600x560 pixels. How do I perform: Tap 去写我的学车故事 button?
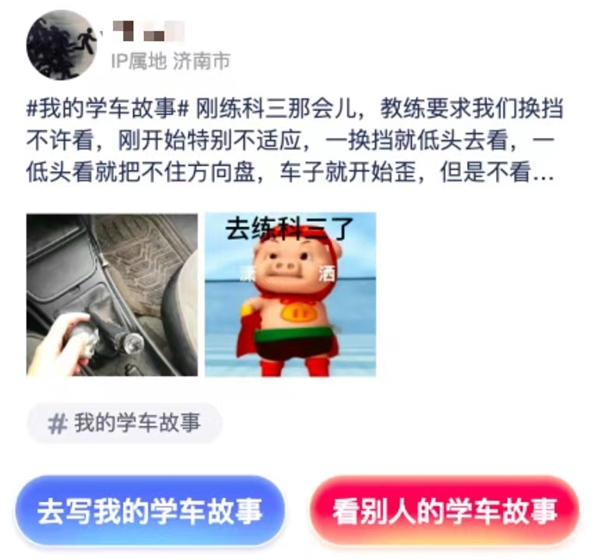[x=150, y=511]
